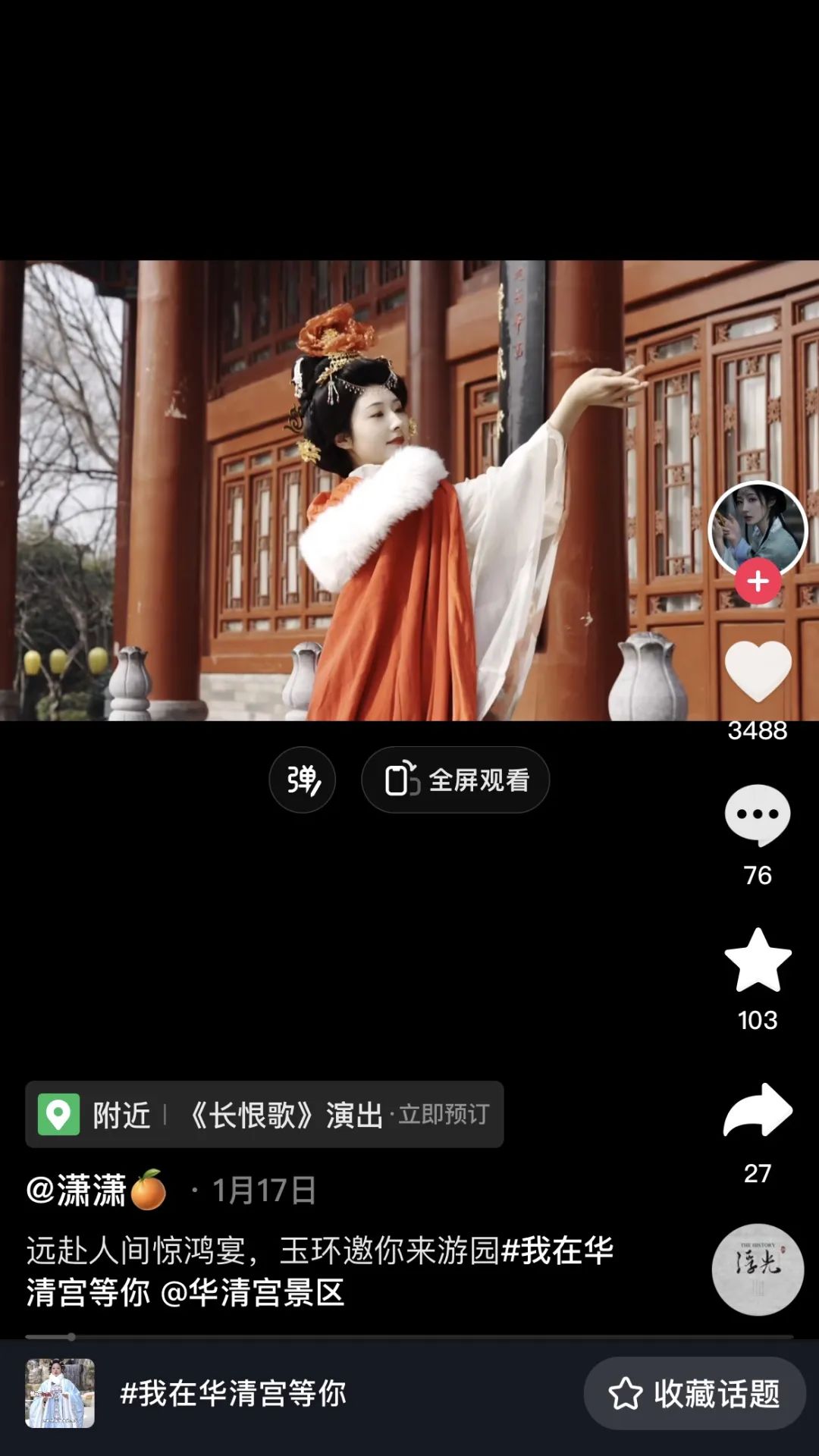Open the creator's profile avatar
819x1456 pixels.
758,527
